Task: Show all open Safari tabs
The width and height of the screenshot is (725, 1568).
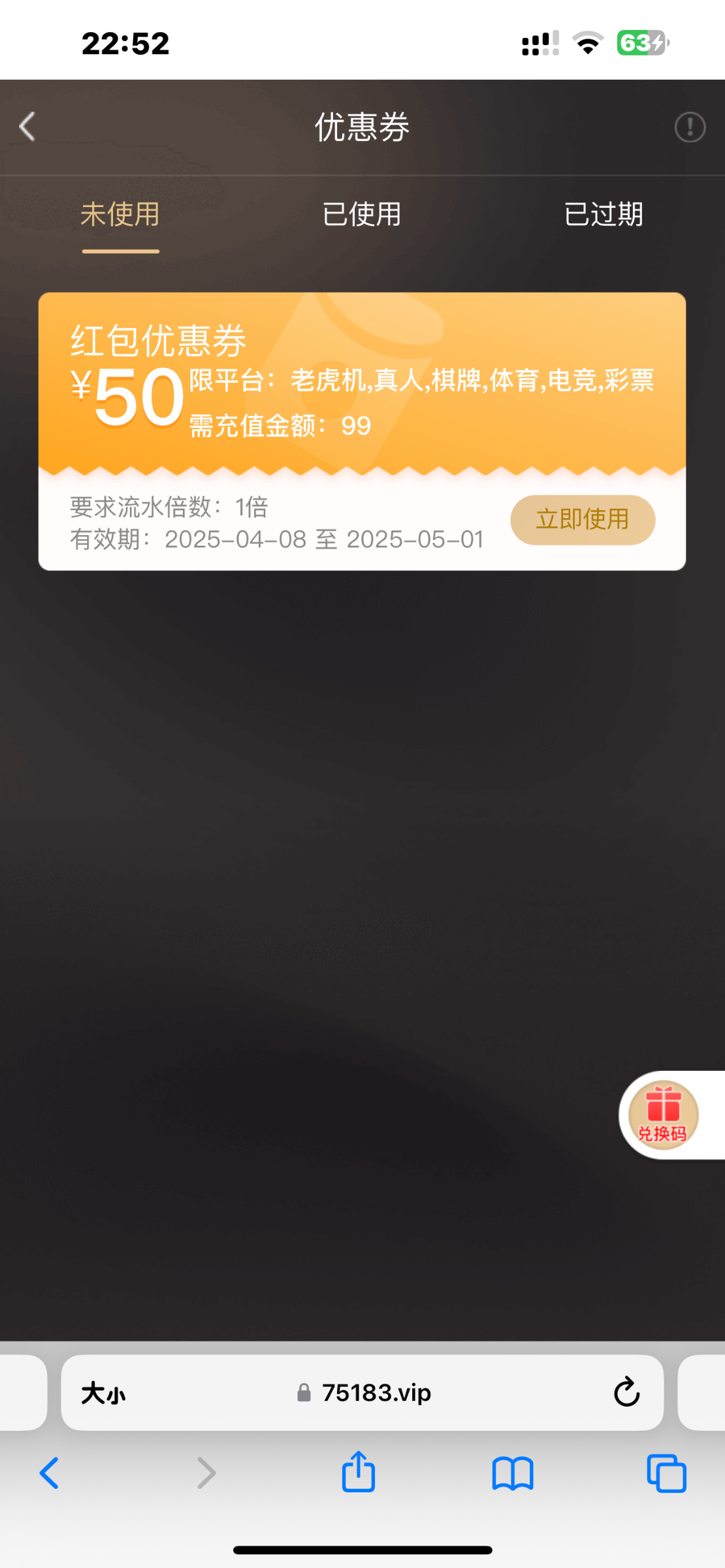Action: (x=666, y=1473)
